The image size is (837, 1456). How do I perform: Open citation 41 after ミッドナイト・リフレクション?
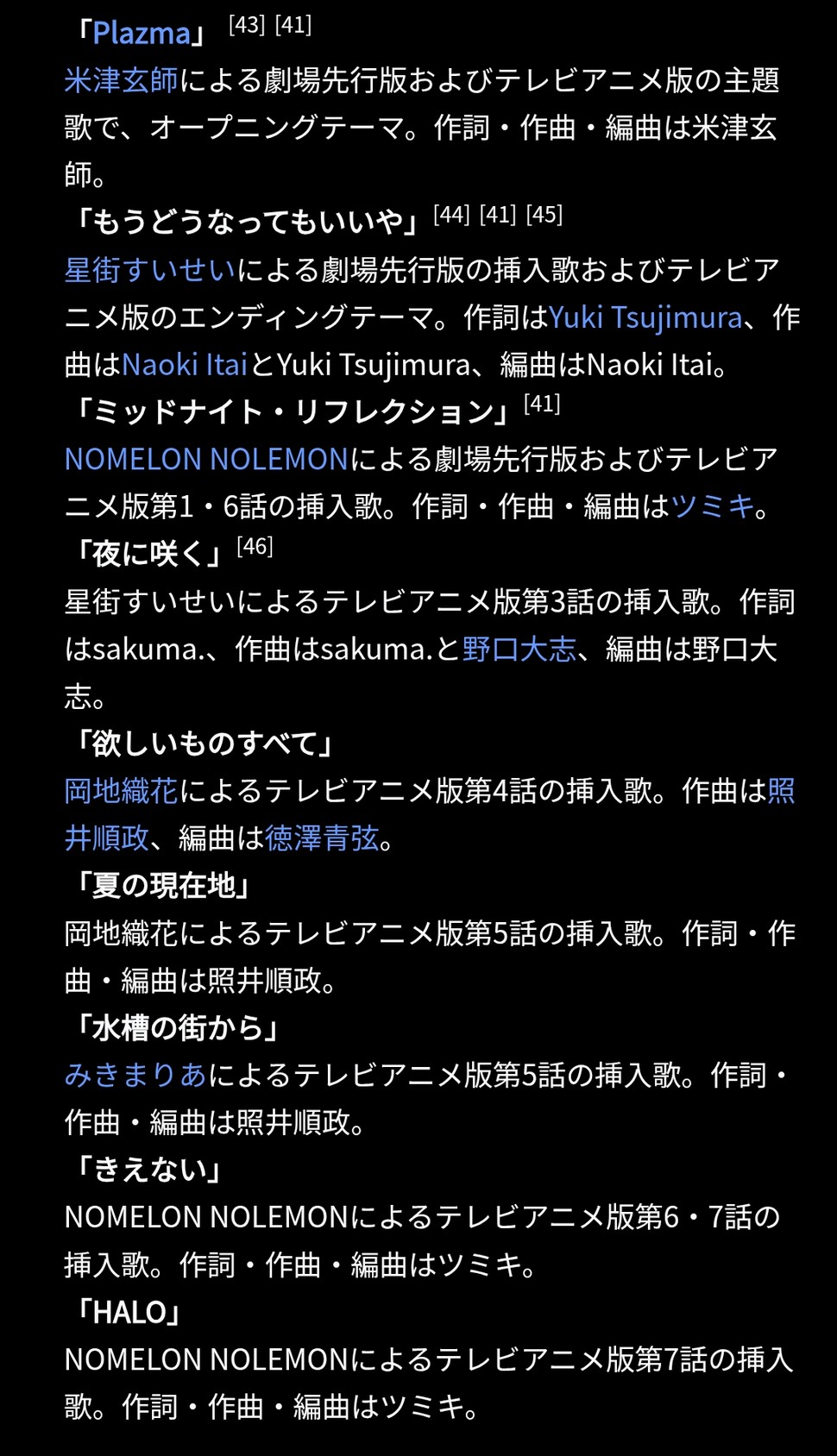pyautogui.click(x=542, y=405)
